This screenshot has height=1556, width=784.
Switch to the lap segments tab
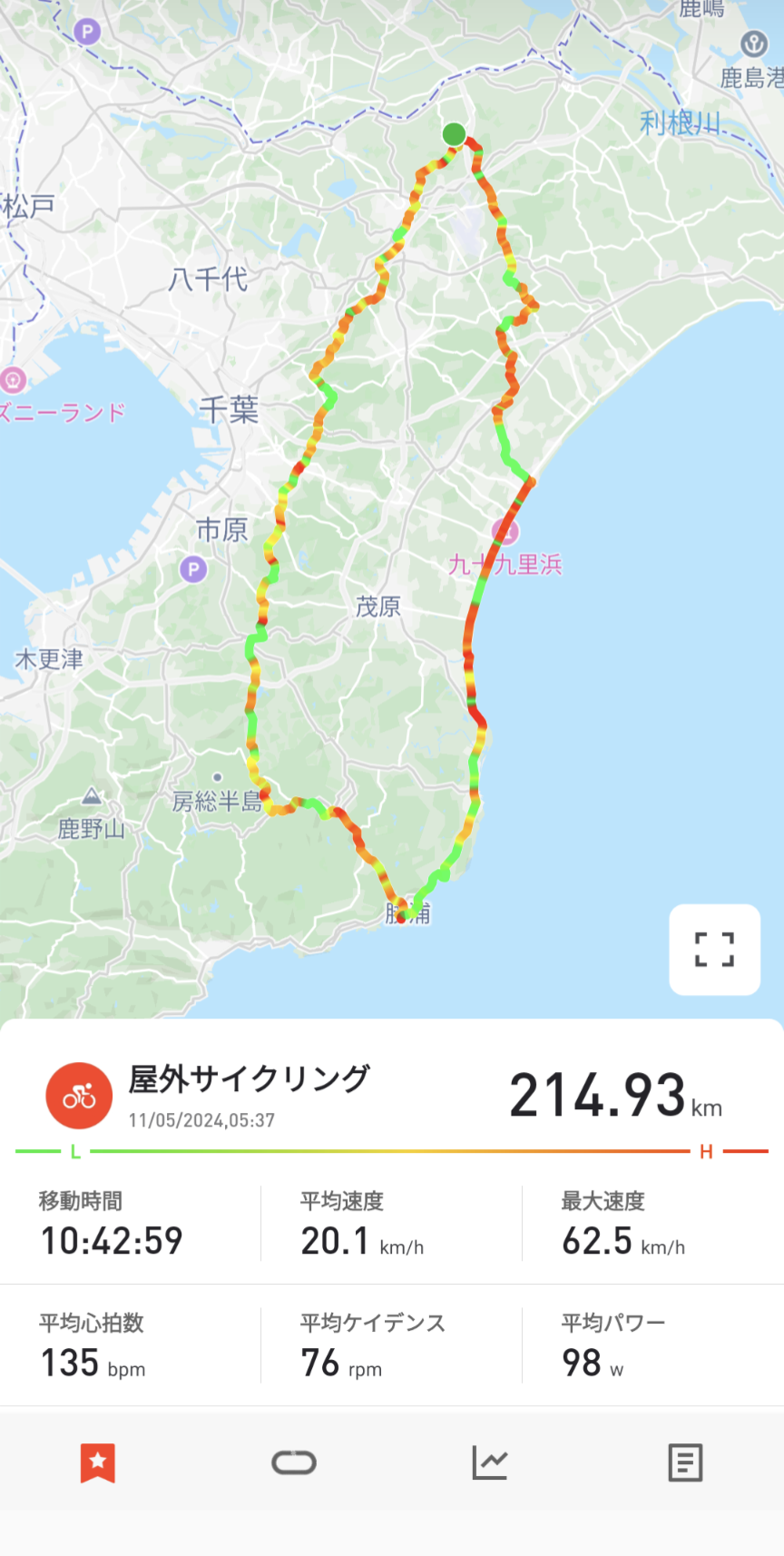tap(294, 1462)
